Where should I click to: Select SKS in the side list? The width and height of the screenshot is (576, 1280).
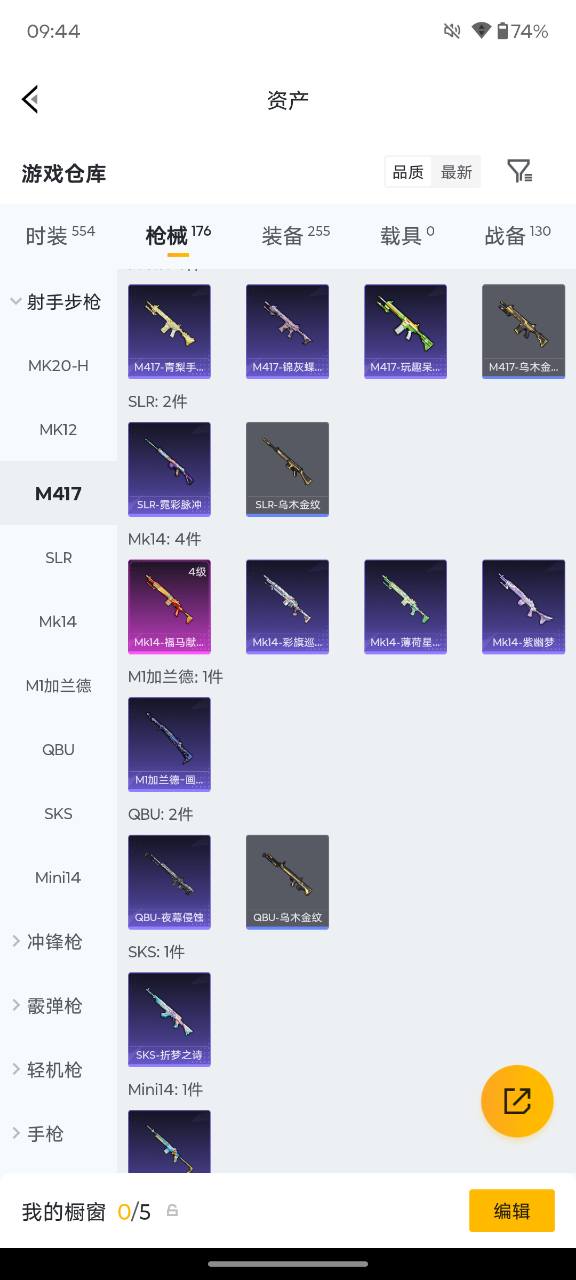(58, 813)
